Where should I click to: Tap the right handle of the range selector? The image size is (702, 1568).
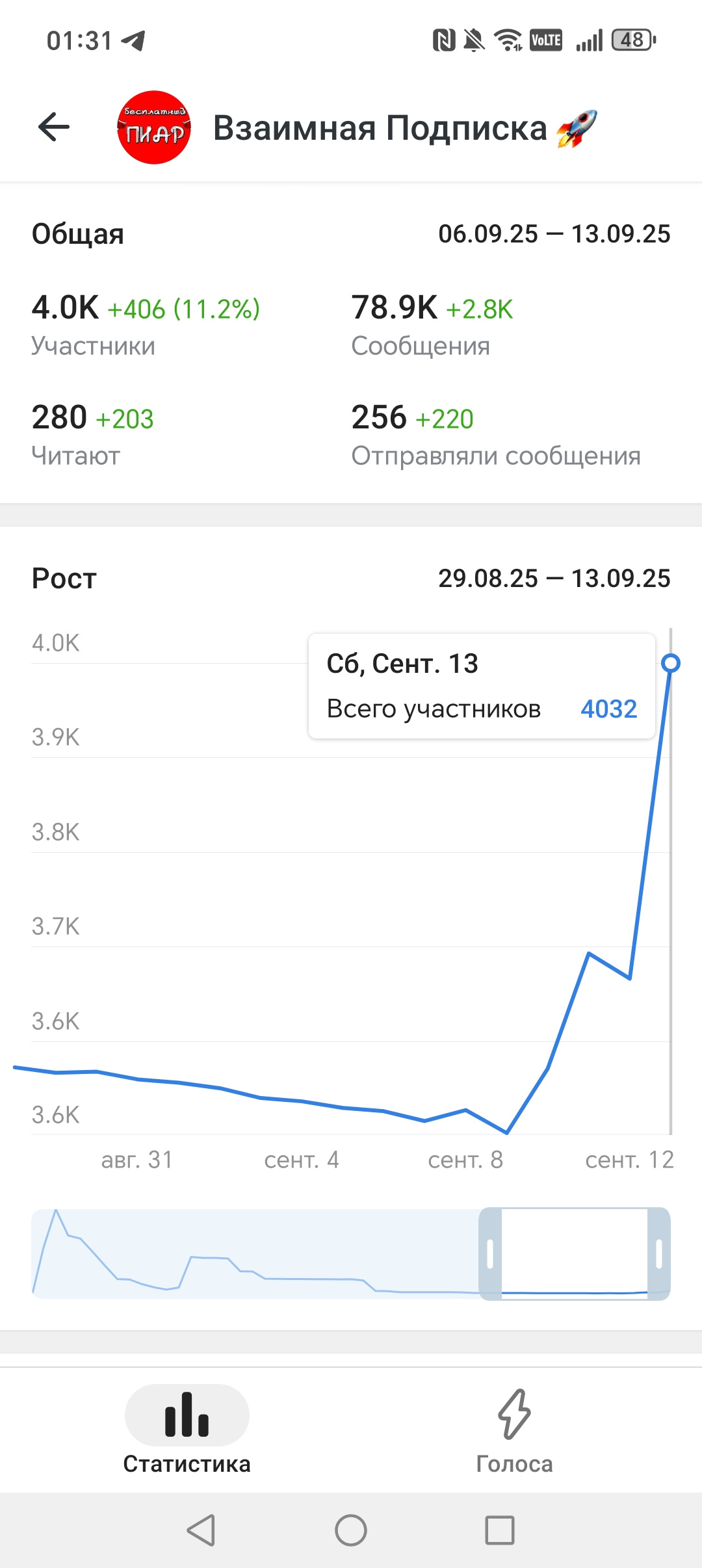tap(659, 1253)
